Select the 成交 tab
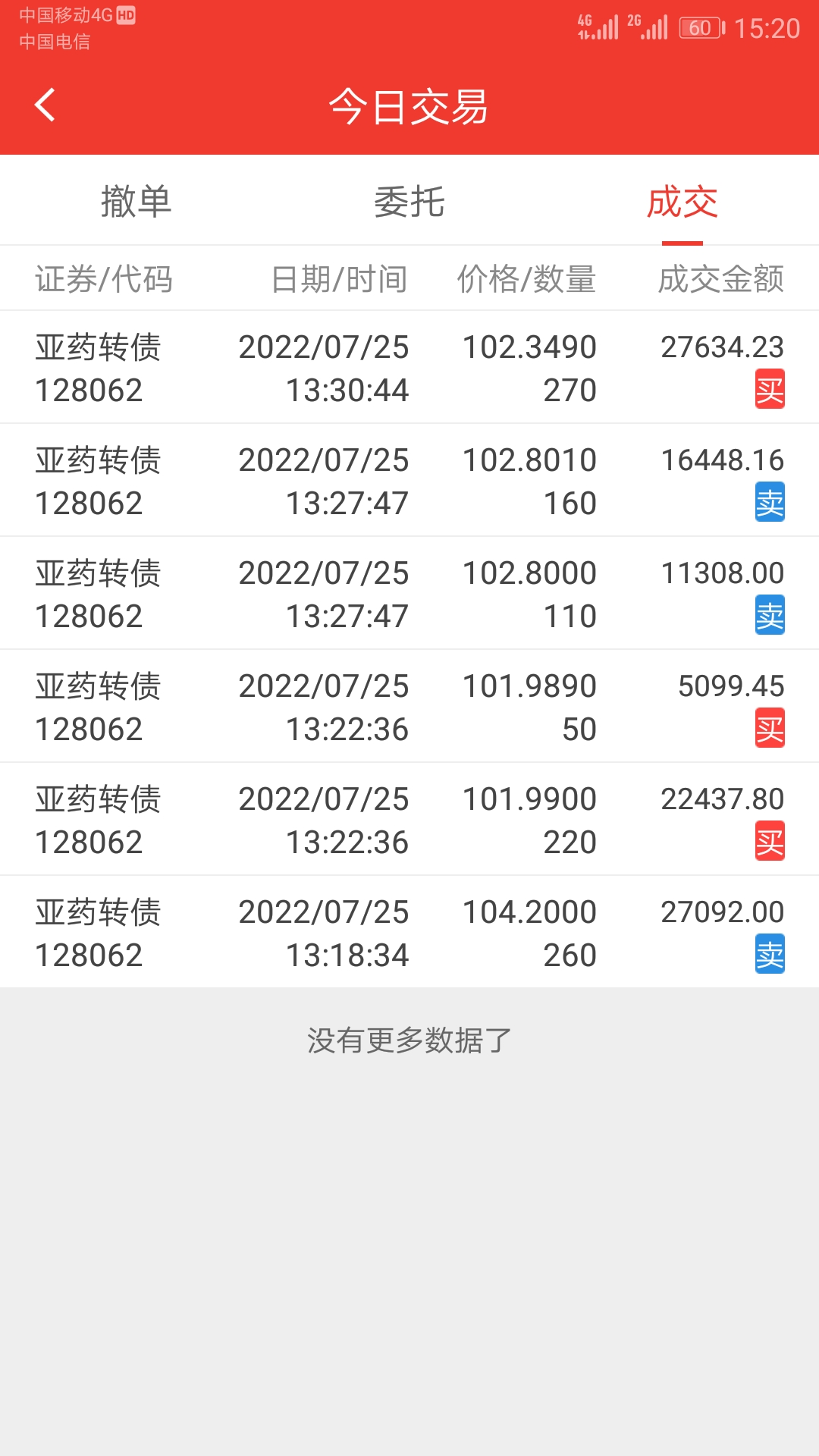Screen dimensions: 819x1456 tap(682, 202)
